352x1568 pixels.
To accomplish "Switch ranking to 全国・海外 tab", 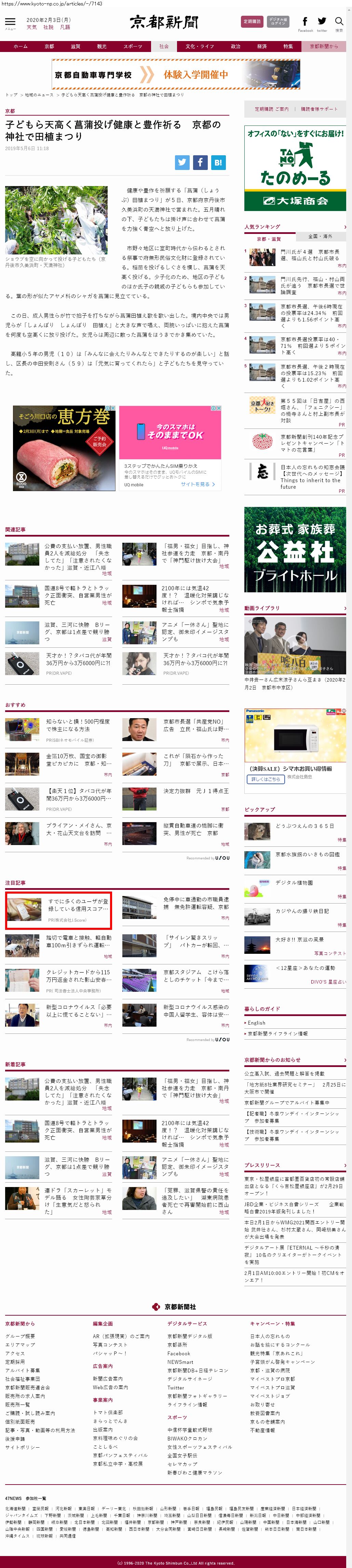I will coord(320,236).
